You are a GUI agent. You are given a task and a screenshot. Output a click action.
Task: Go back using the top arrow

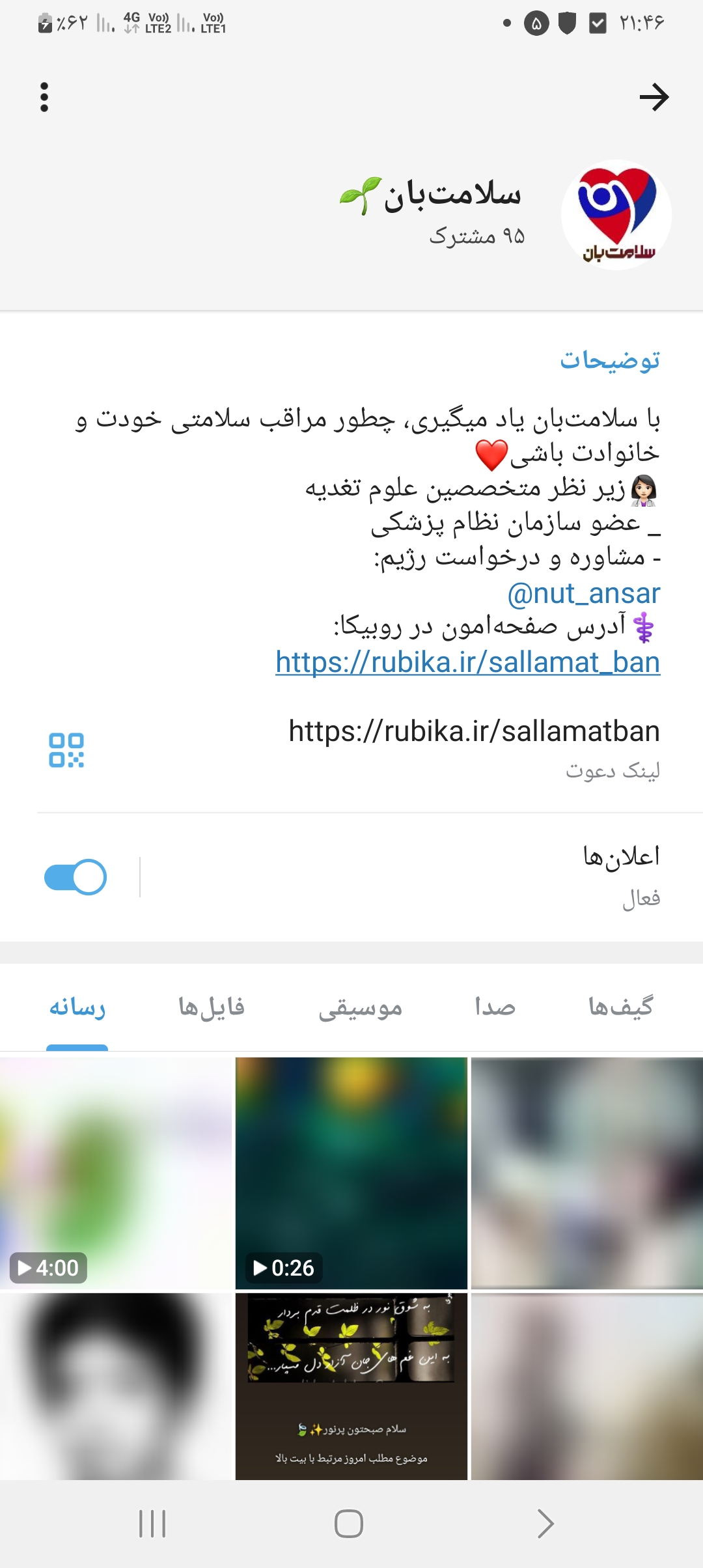[x=654, y=97]
